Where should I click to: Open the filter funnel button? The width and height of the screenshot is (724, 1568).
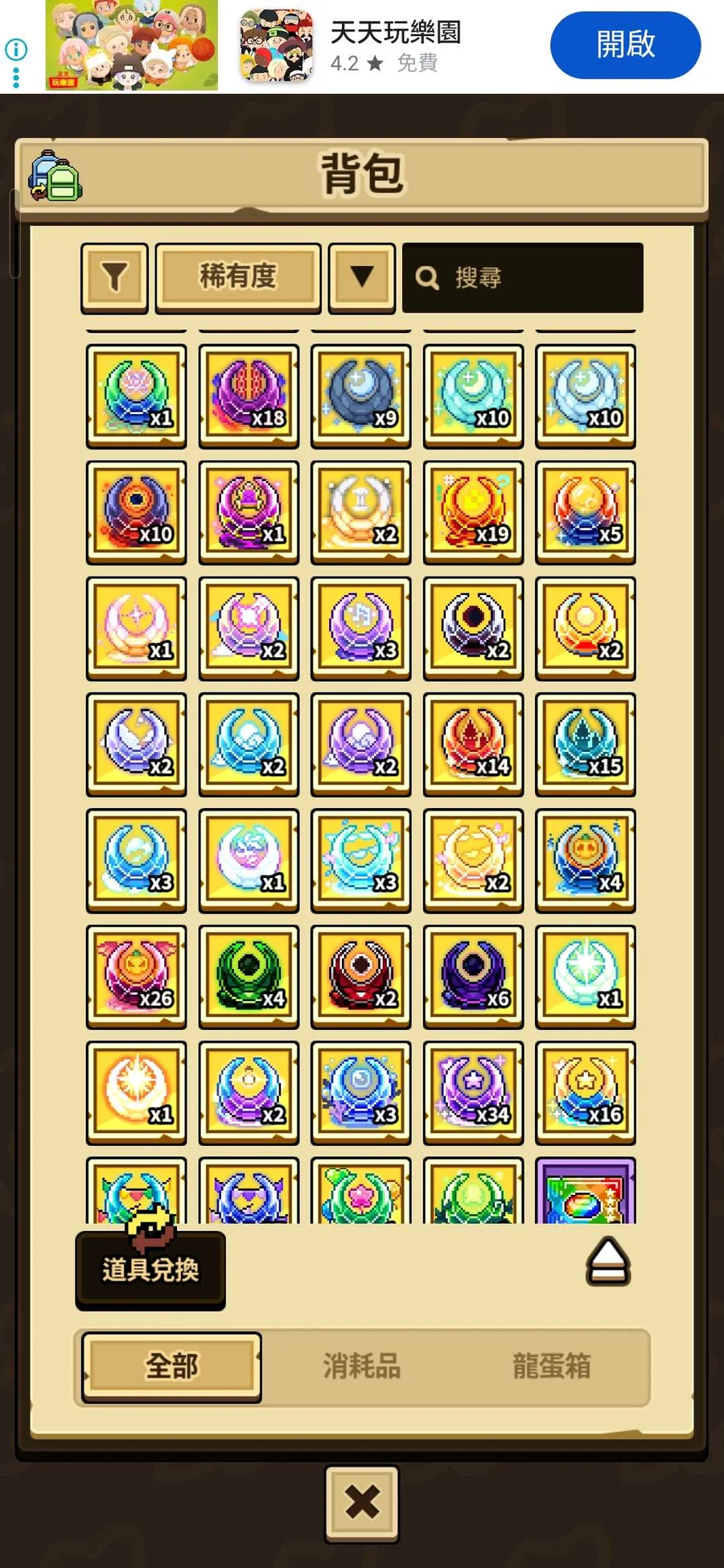pos(114,277)
